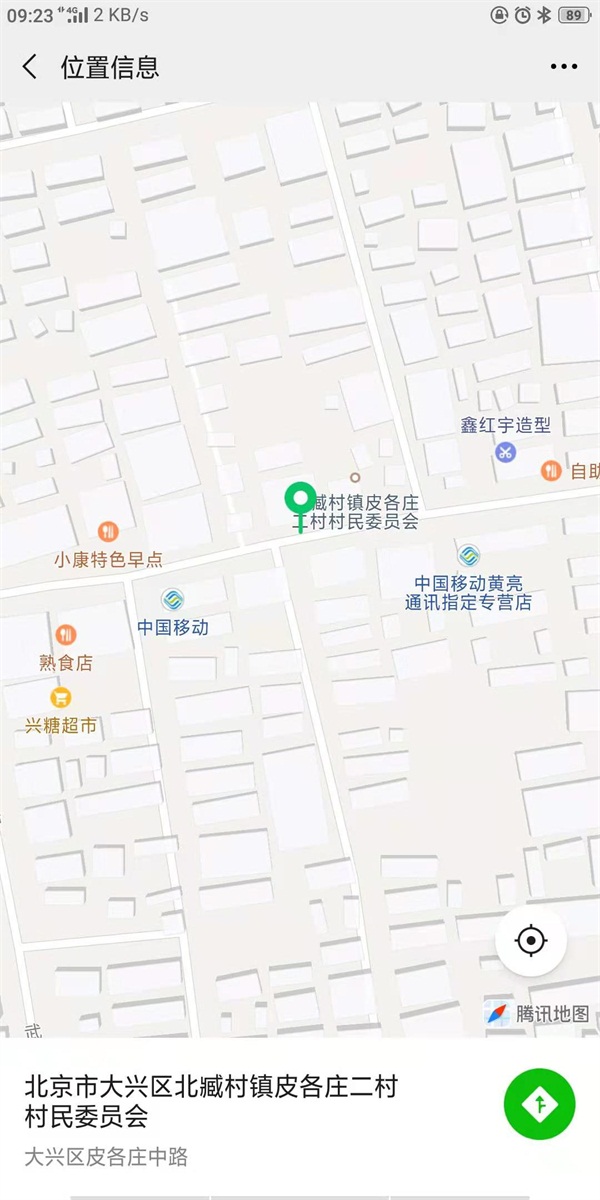Select the 兴糖超市 supermarket marker
600x1200 pixels.
[x=60, y=699]
